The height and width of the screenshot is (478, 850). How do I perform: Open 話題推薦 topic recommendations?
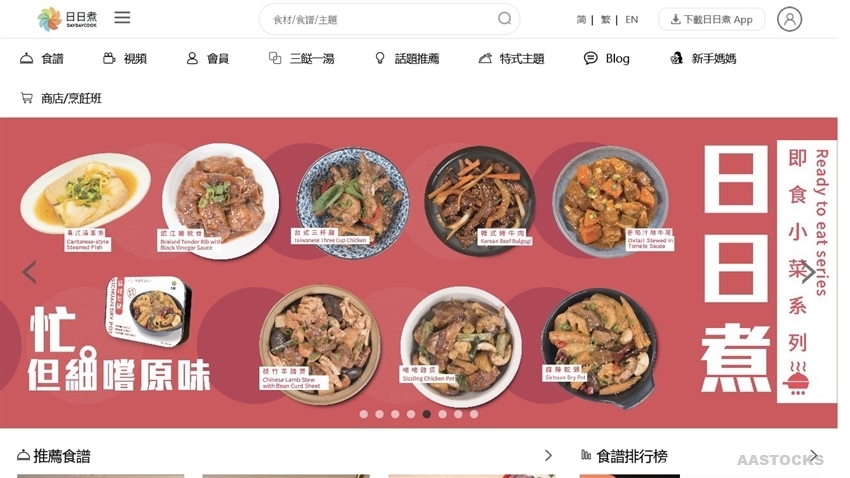tap(406, 59)
